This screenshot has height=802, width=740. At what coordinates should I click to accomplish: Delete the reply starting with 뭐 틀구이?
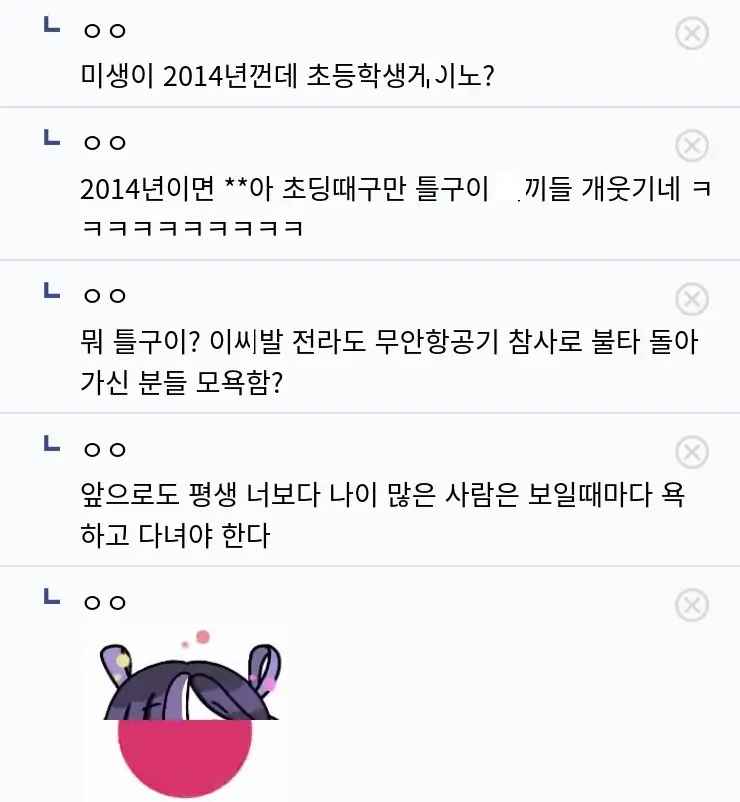coord(692,299)
